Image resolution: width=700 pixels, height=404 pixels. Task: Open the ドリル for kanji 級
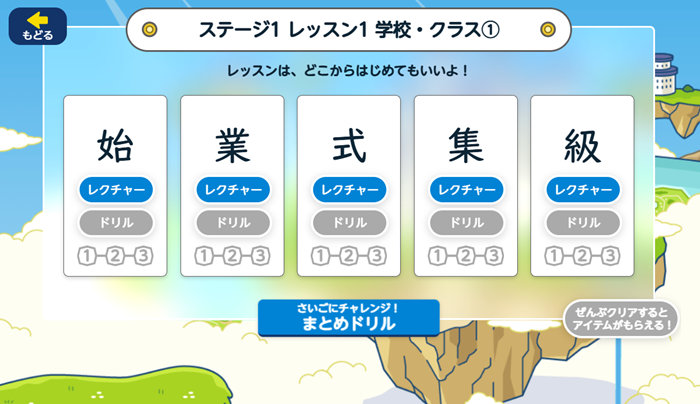pos(583,223)
